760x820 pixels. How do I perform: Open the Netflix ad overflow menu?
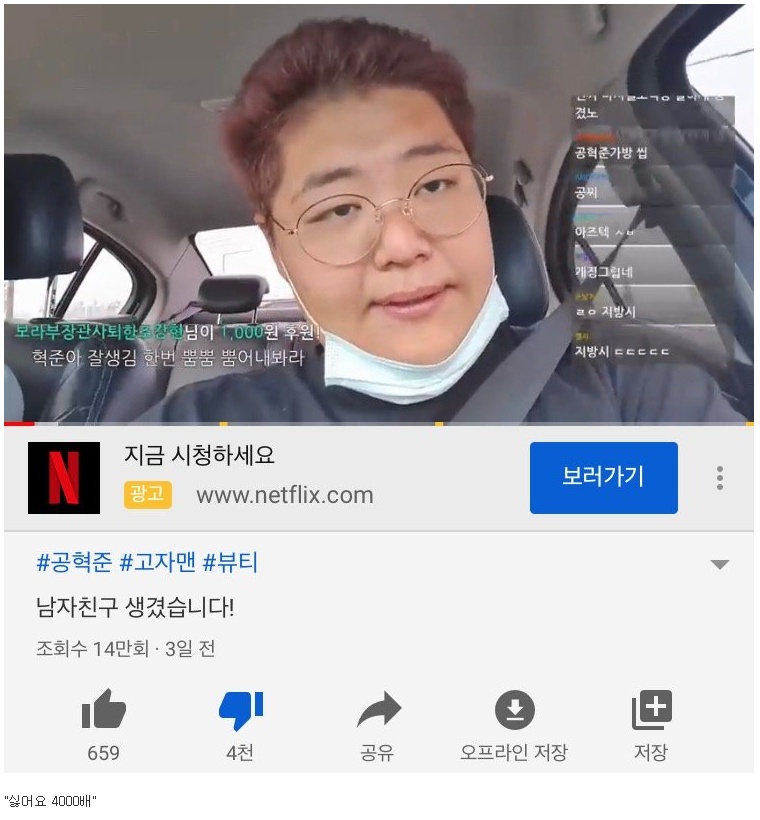point(719,478)
